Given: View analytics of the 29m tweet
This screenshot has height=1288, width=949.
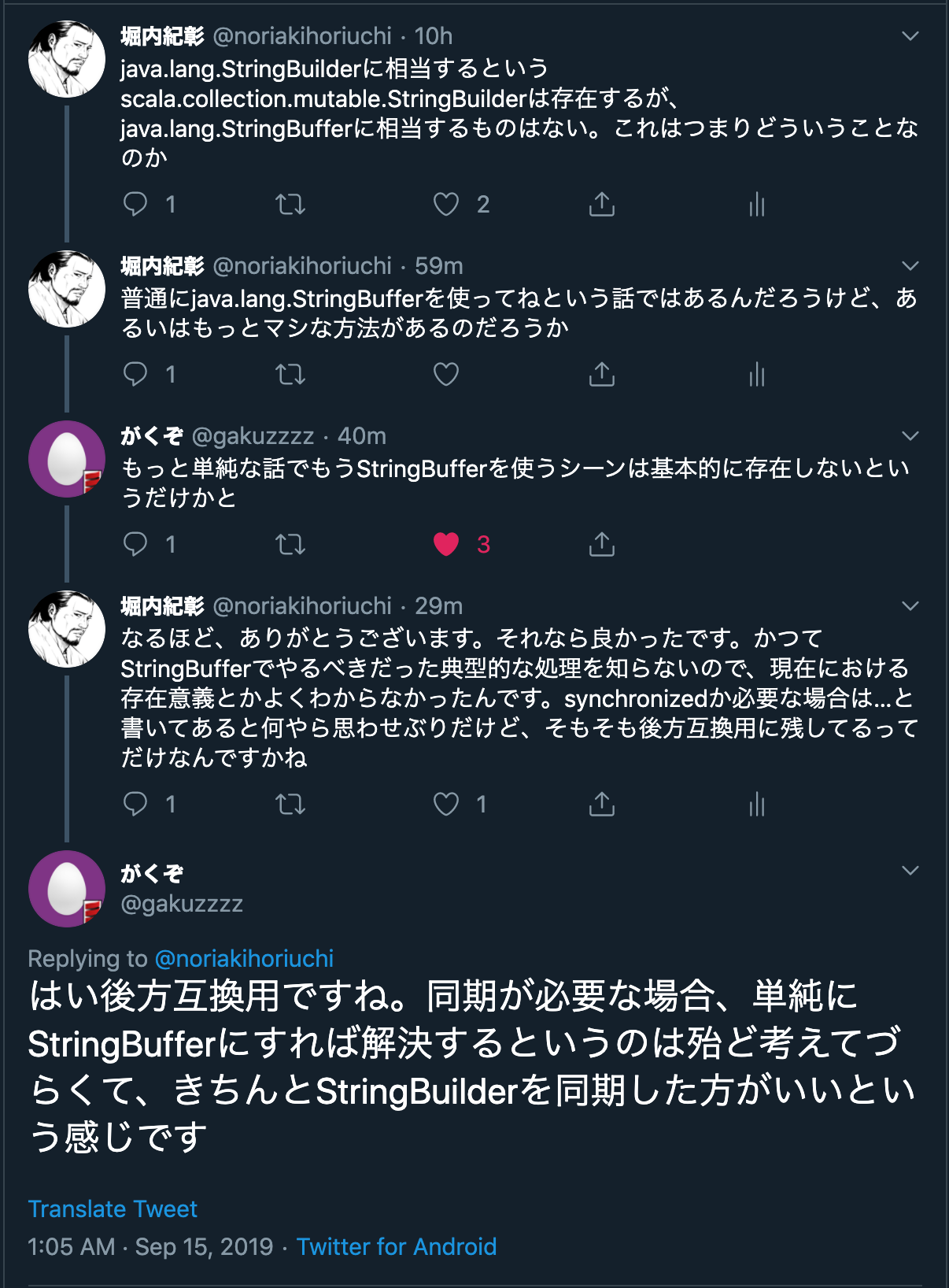Looking at the screenshot, I should pos(757,805).
